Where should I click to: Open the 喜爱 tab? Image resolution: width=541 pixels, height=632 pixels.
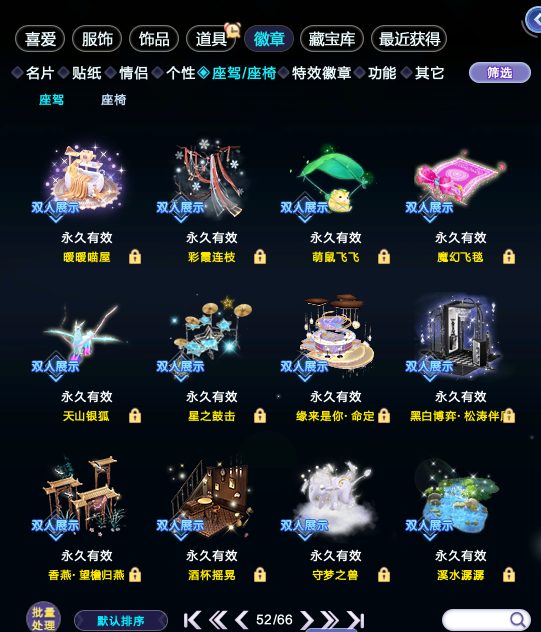coord(40,39)
